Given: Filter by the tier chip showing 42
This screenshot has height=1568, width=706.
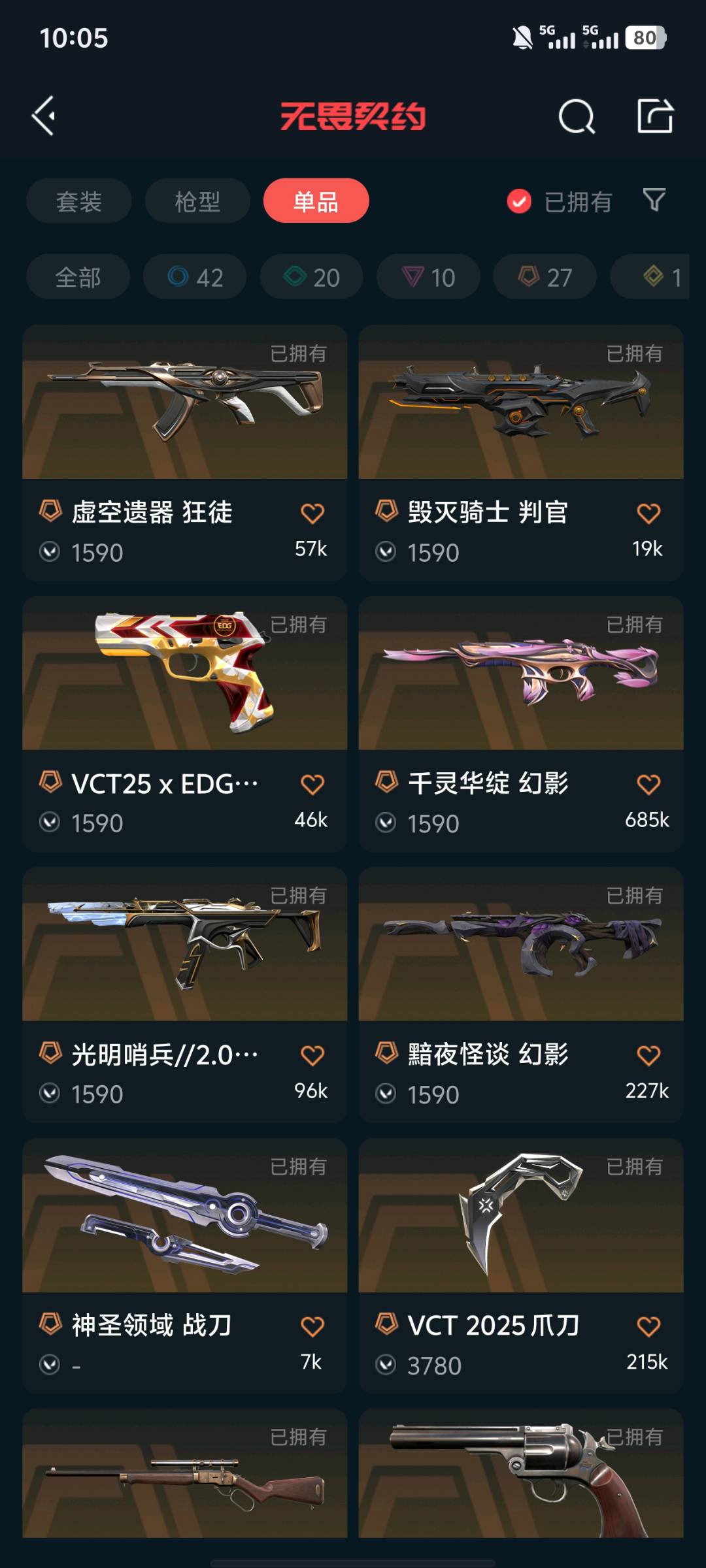Looking at the screenshot, I should pos(195,277).
